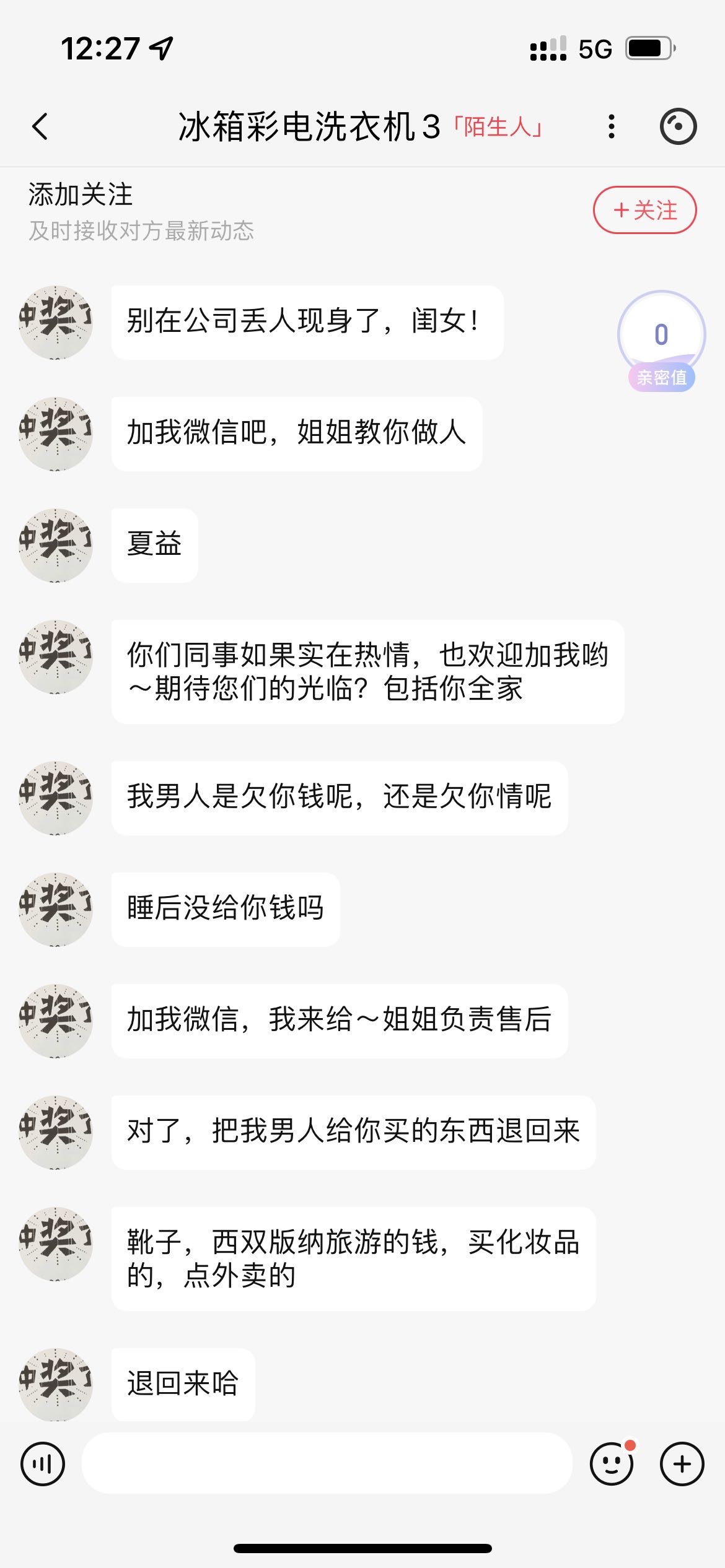The width and height of the screenshot is (725, 1568).
Task: Open sender's avatar beside 别在公司丢人现身了 message
Action: click(x=56, y=322)
